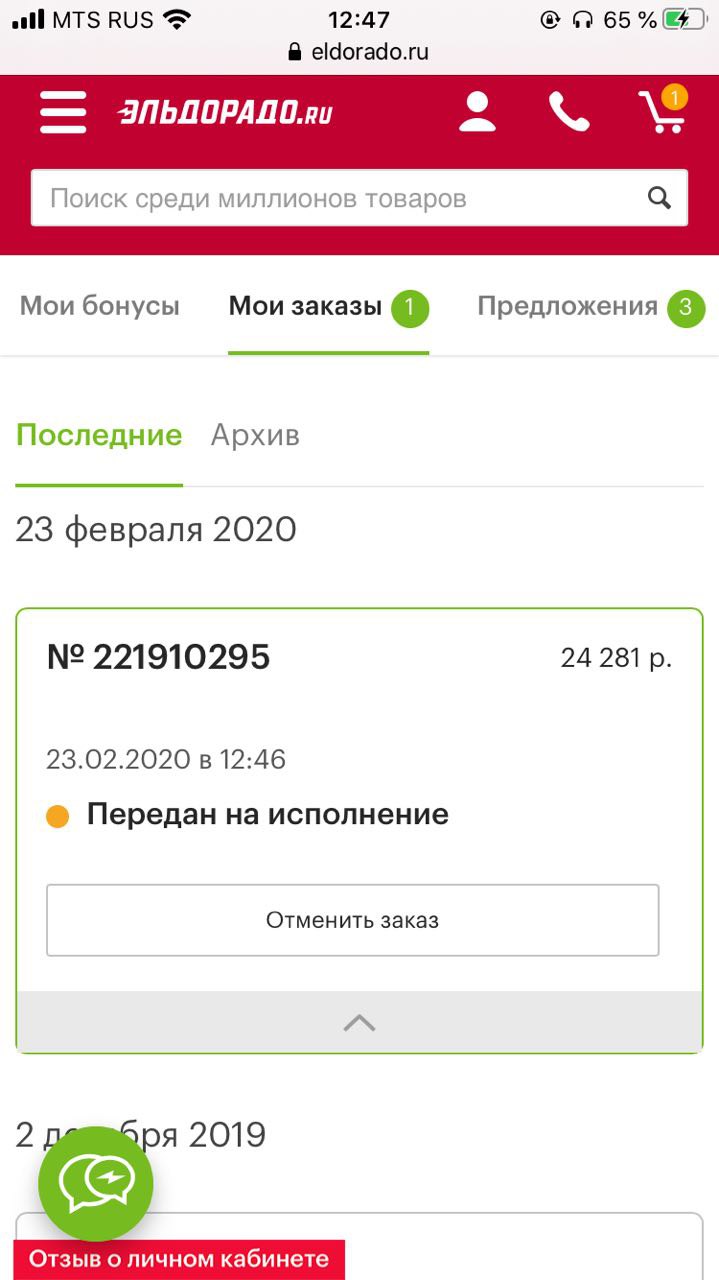Open the hamburger menu
Viewport: 719px width, 1280px height.
pyautogui.click(x=63, y=112)
